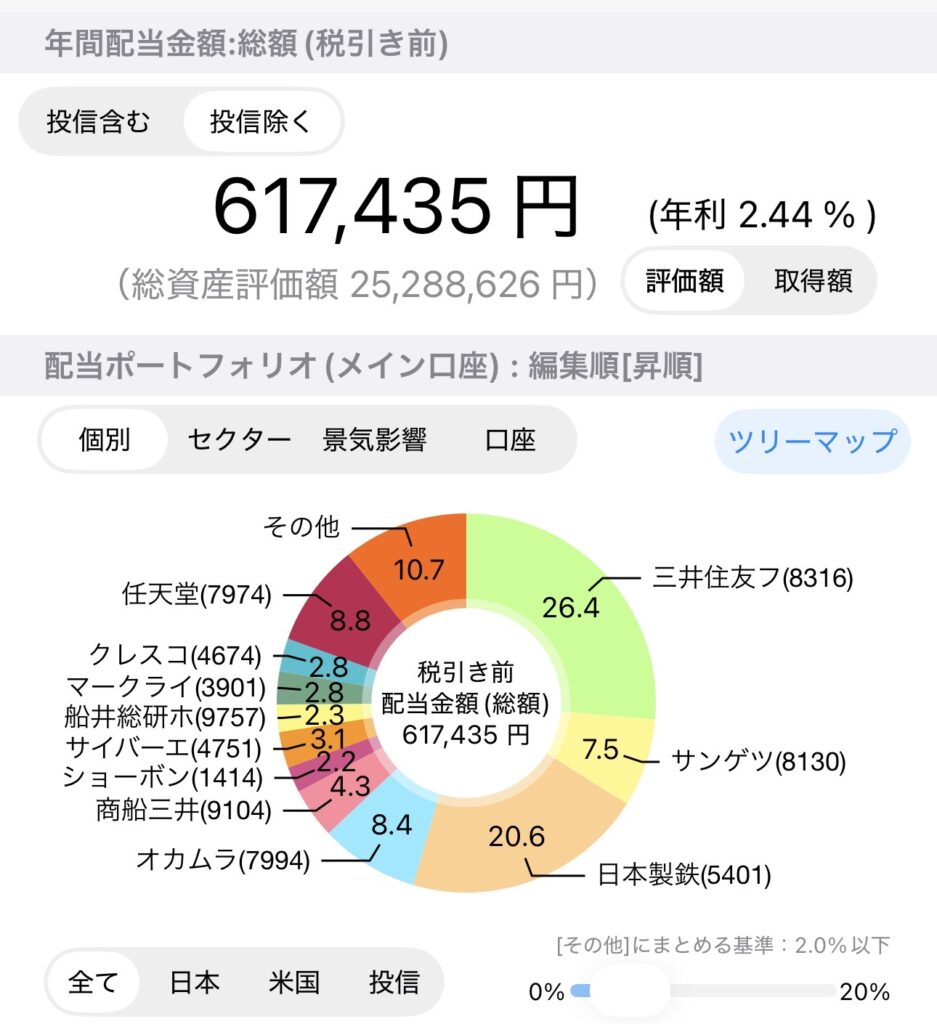Switch to 投信含む segment

point(98,123)
